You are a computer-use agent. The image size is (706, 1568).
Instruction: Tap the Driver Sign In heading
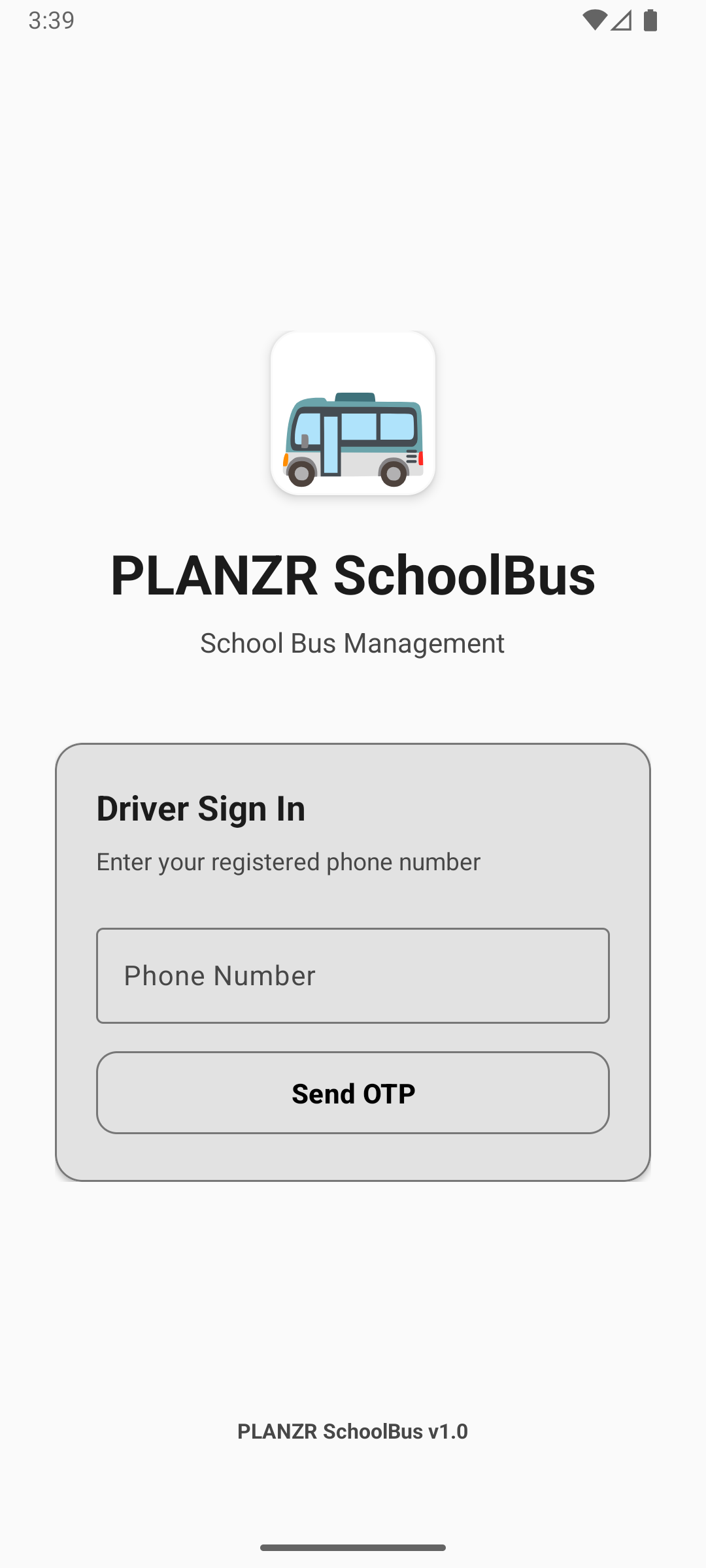point(201,808)
